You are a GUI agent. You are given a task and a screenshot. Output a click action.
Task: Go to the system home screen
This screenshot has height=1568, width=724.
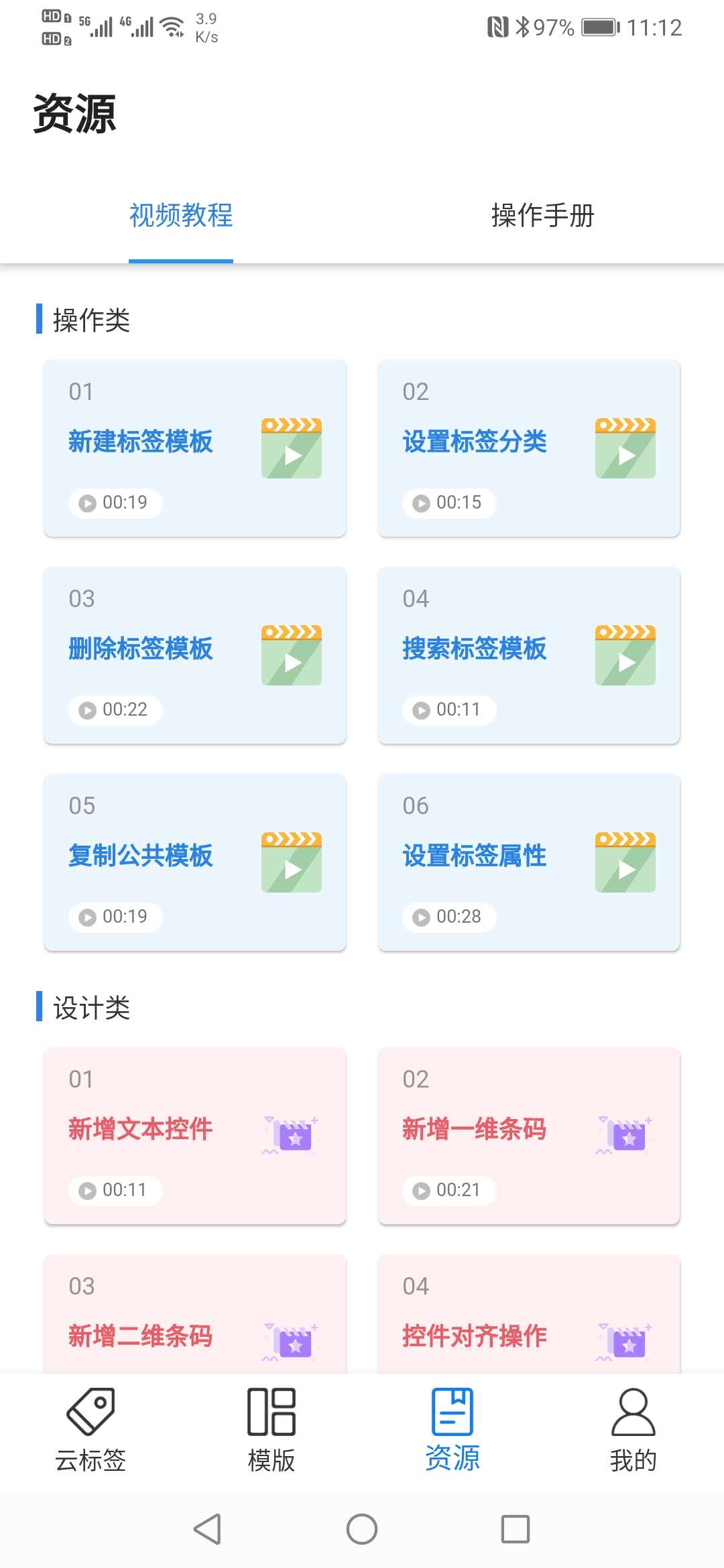(362, 1529)
